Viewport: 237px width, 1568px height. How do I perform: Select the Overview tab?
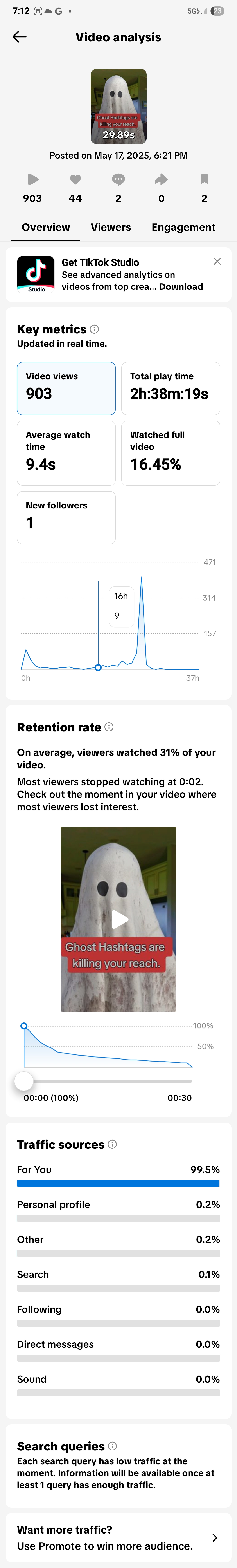click(x=46, y=227)
